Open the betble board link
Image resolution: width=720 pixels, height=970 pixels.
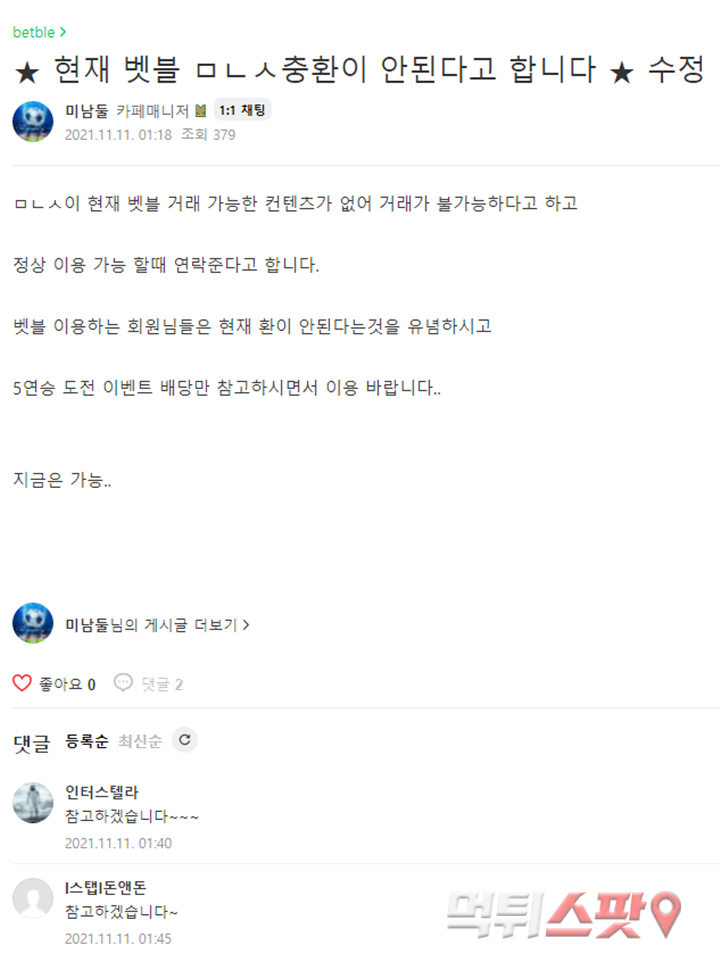coord(40,32)
